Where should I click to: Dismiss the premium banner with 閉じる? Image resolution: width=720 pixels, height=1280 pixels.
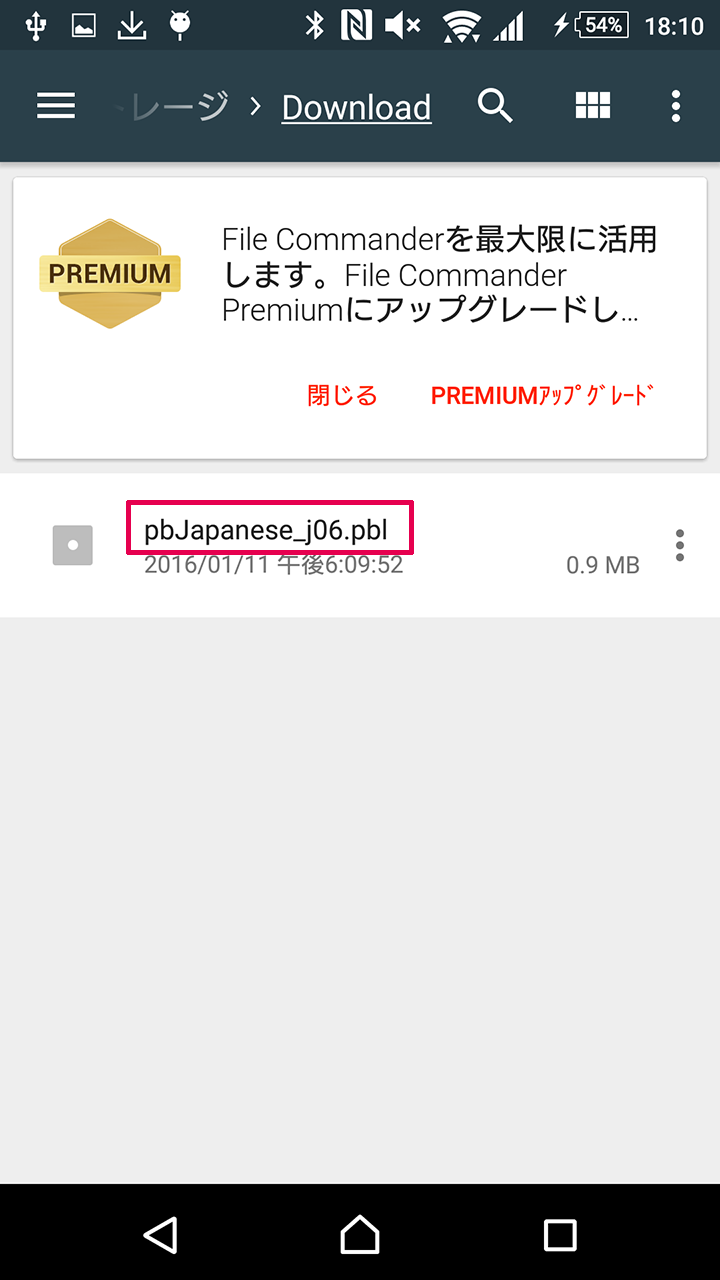342,395
